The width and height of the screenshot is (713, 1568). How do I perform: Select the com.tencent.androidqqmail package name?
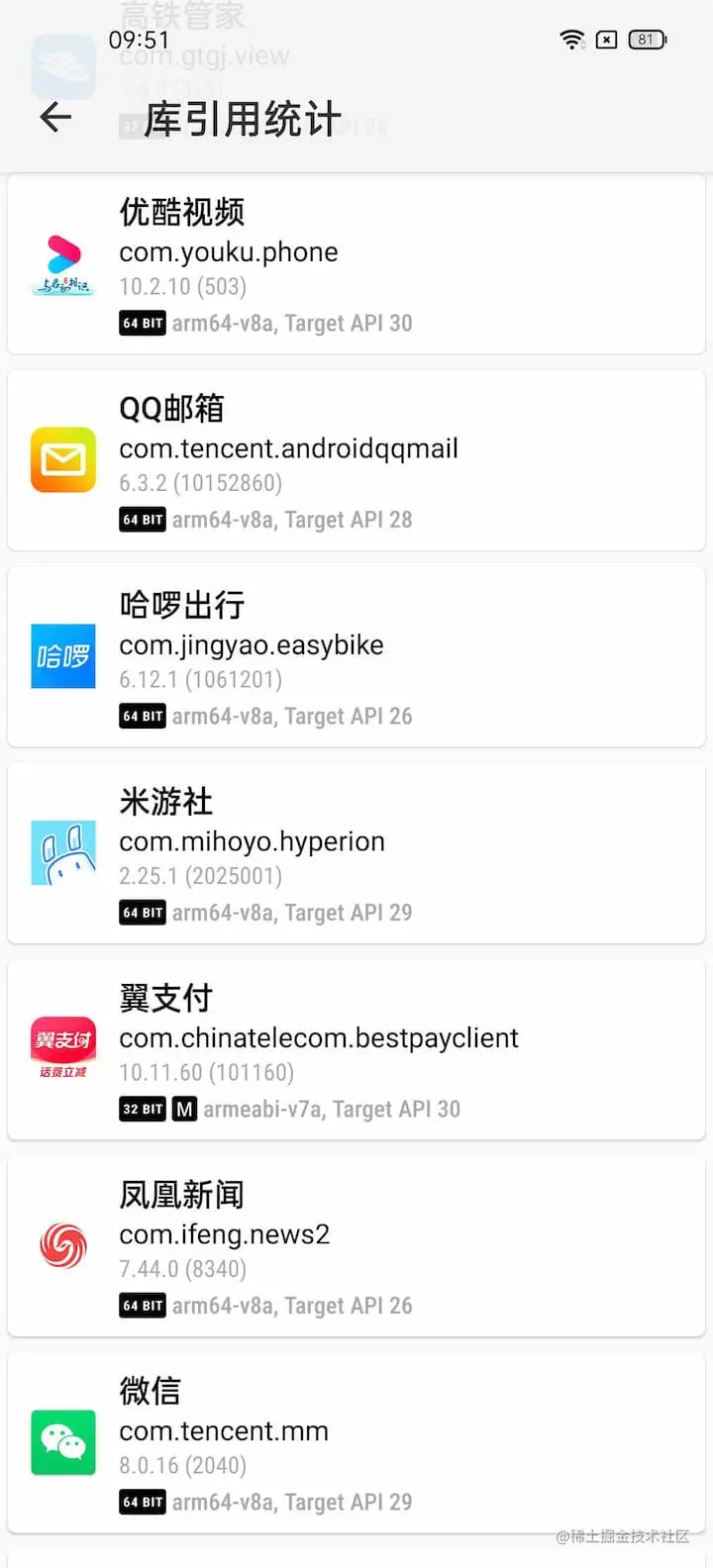tap(287, 448)
